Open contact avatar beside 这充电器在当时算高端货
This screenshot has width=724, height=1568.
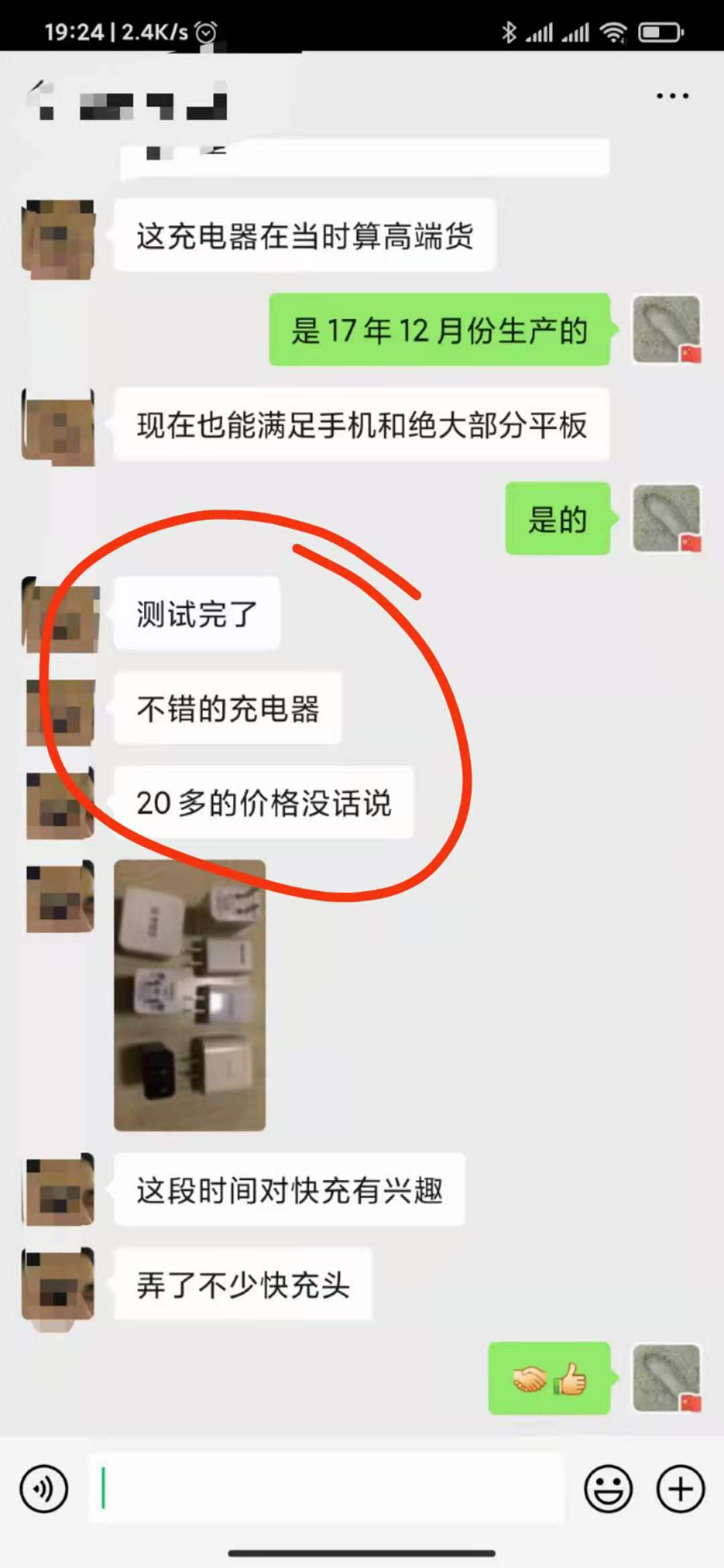(59, 237)
